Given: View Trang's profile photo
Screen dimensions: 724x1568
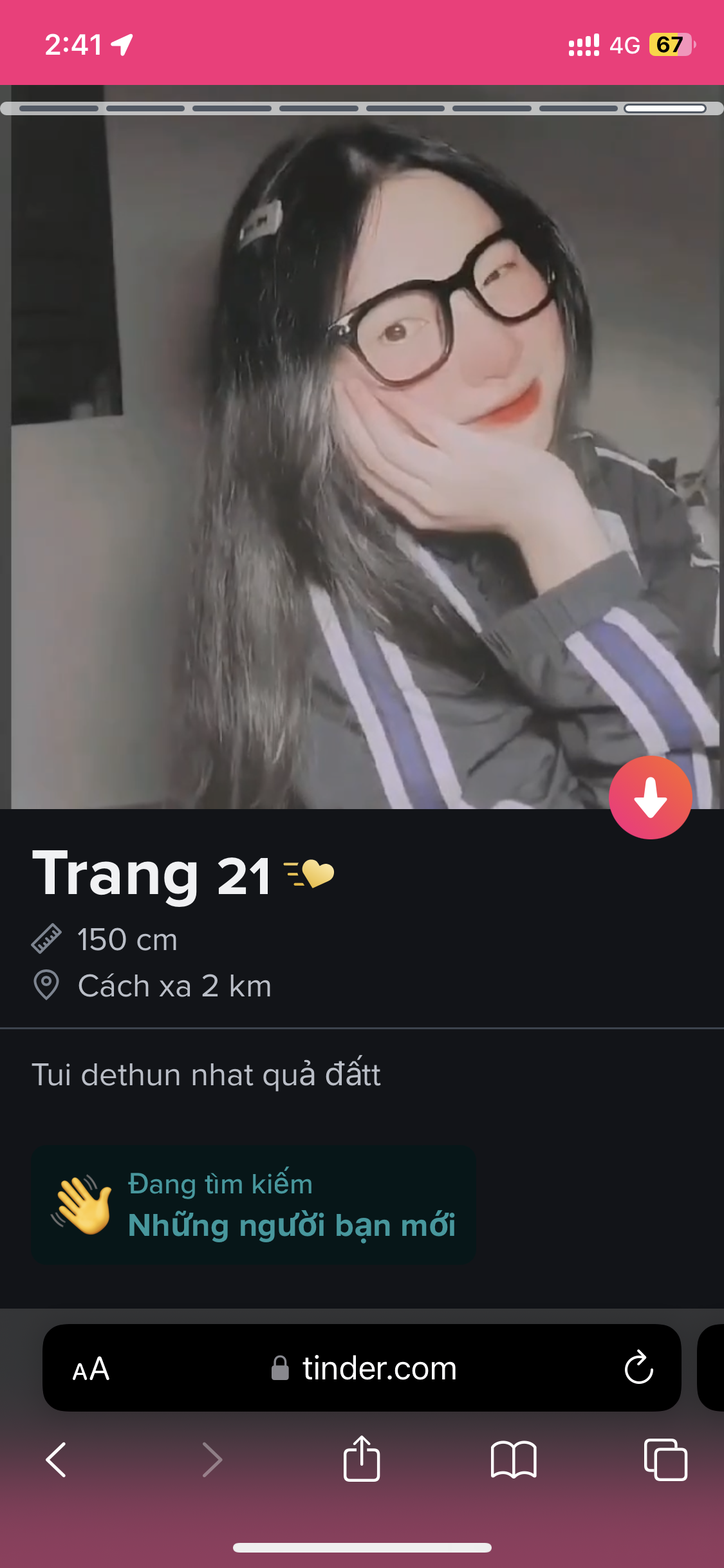Looking at the screenshot, I should point(360,451).
